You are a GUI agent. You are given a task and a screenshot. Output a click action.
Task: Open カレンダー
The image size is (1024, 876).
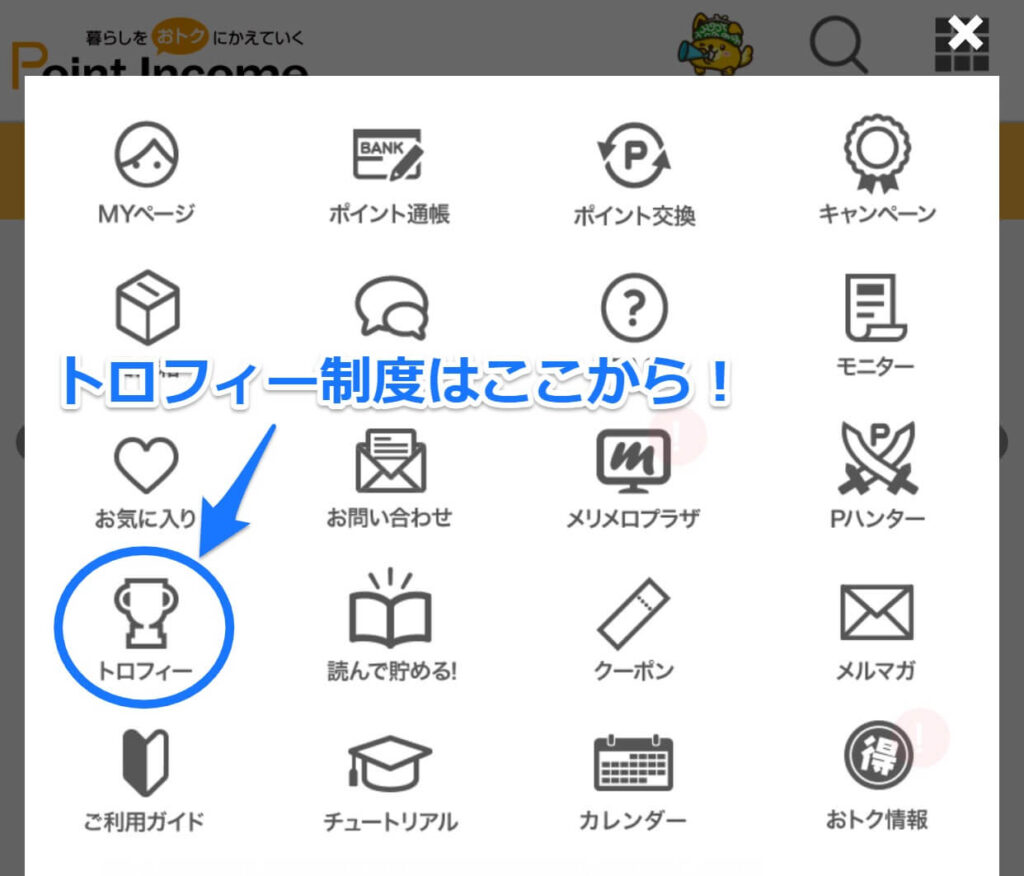coord(634,782)
